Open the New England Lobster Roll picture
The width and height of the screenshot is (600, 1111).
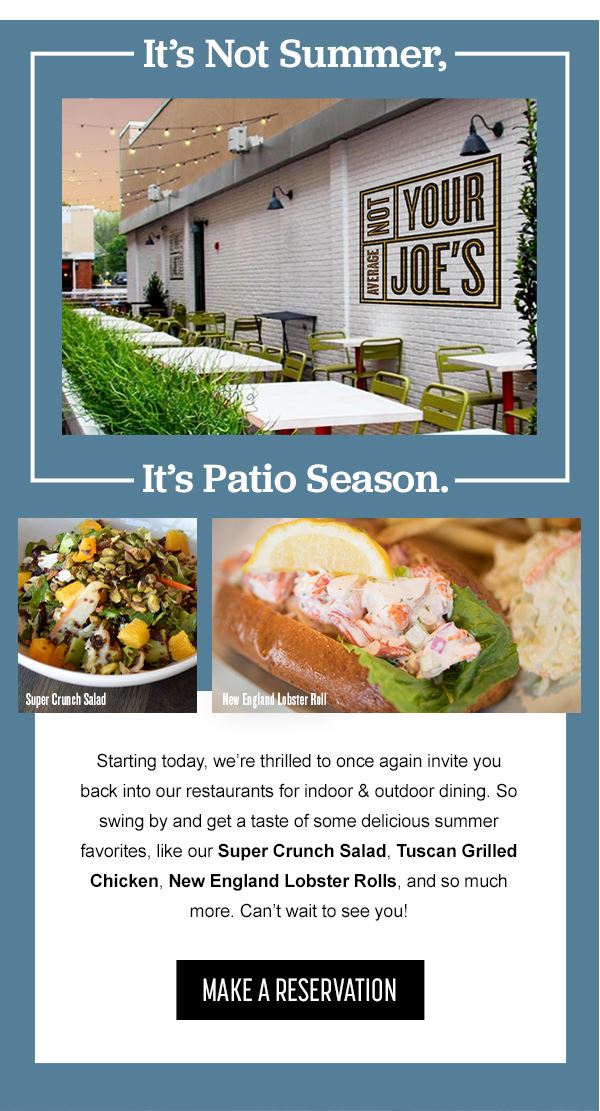[x=396, y=615]
